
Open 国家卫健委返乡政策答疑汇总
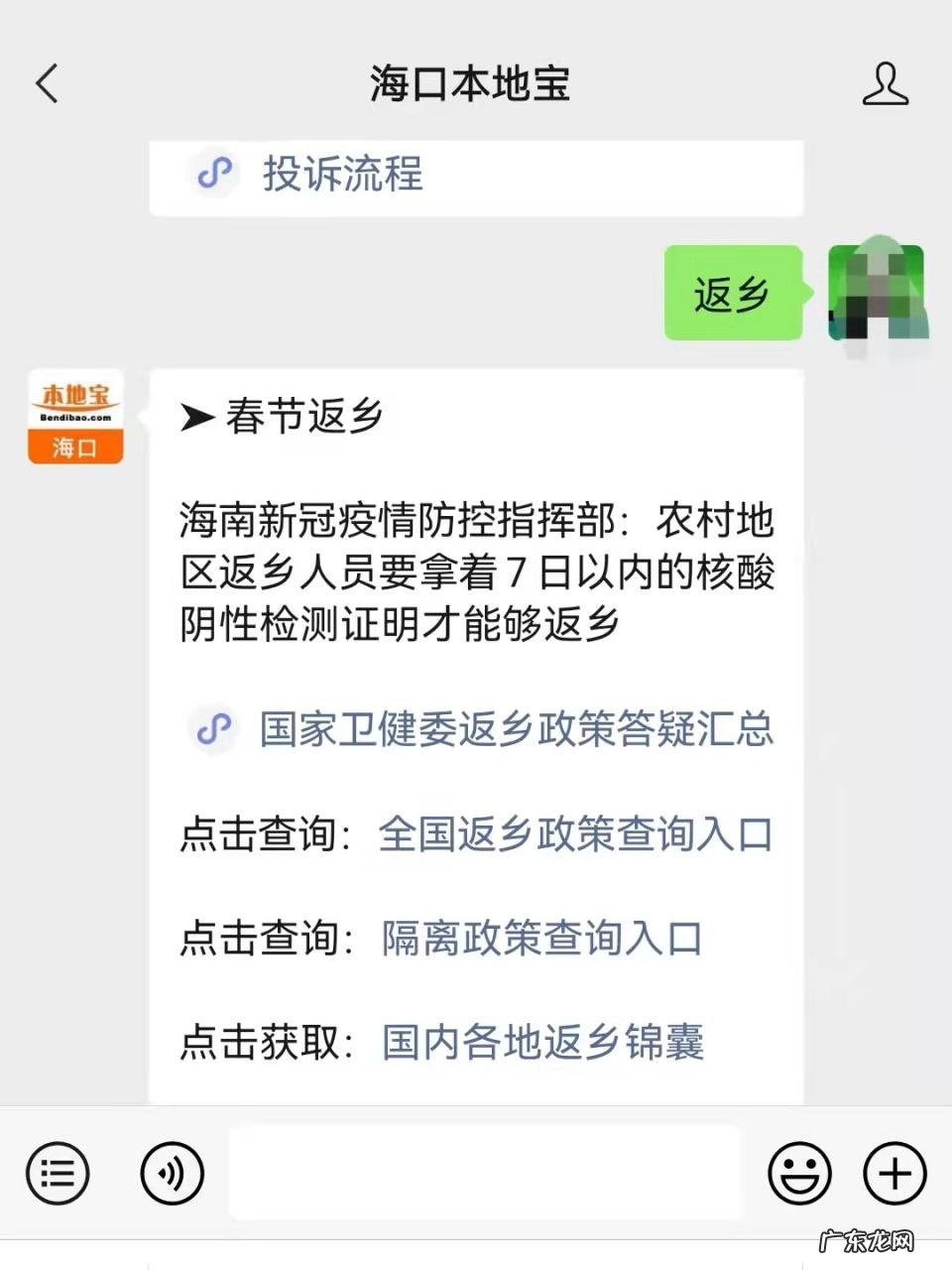click(x=516, y=731)
